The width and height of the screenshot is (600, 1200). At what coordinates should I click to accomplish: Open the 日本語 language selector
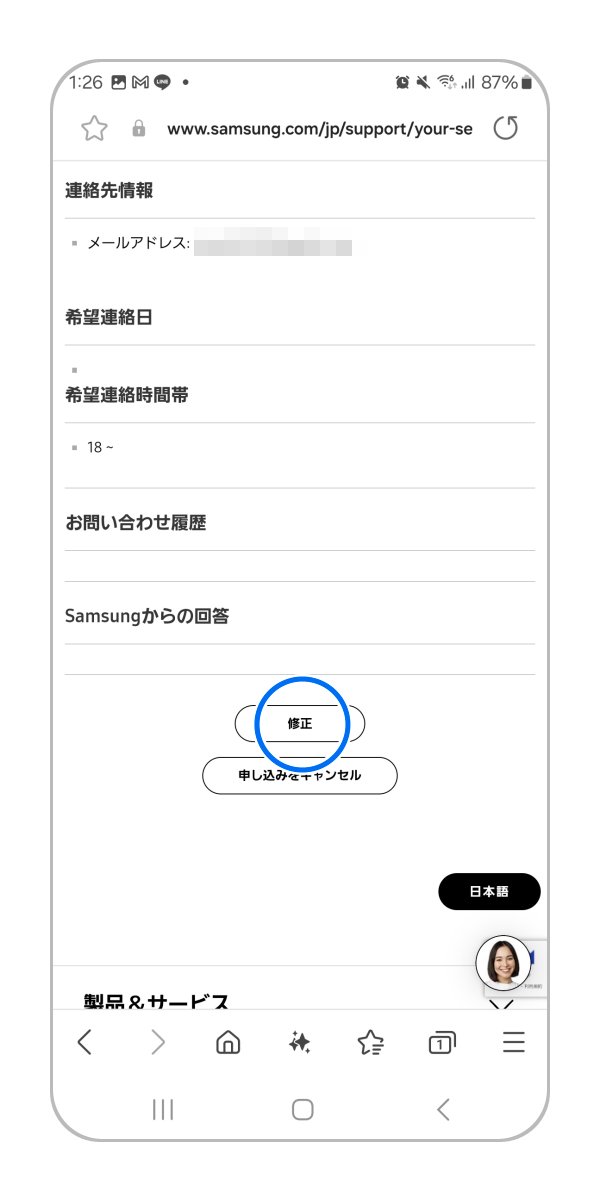tap(489, 891)
